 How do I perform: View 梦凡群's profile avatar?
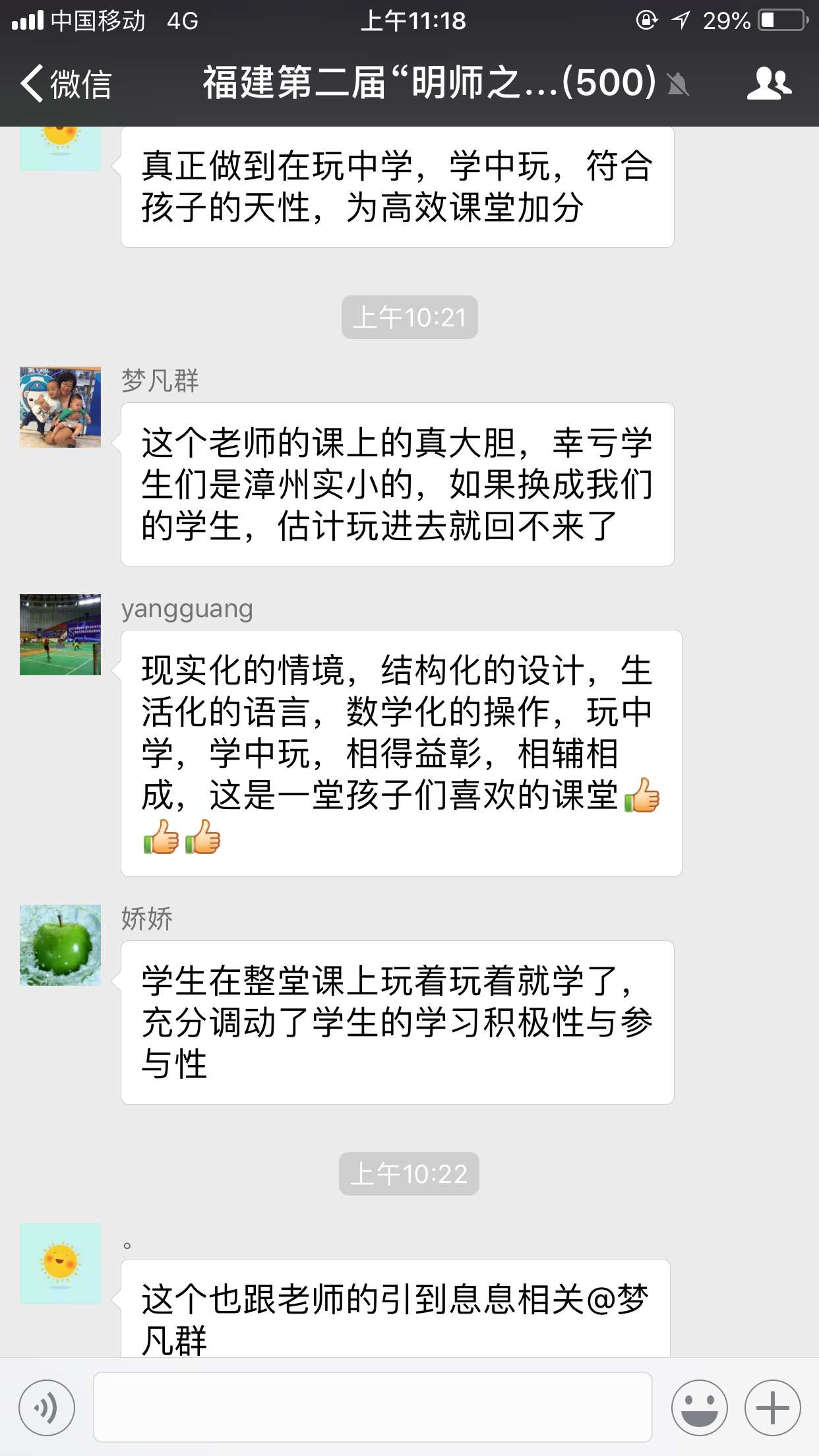(61, 408)
